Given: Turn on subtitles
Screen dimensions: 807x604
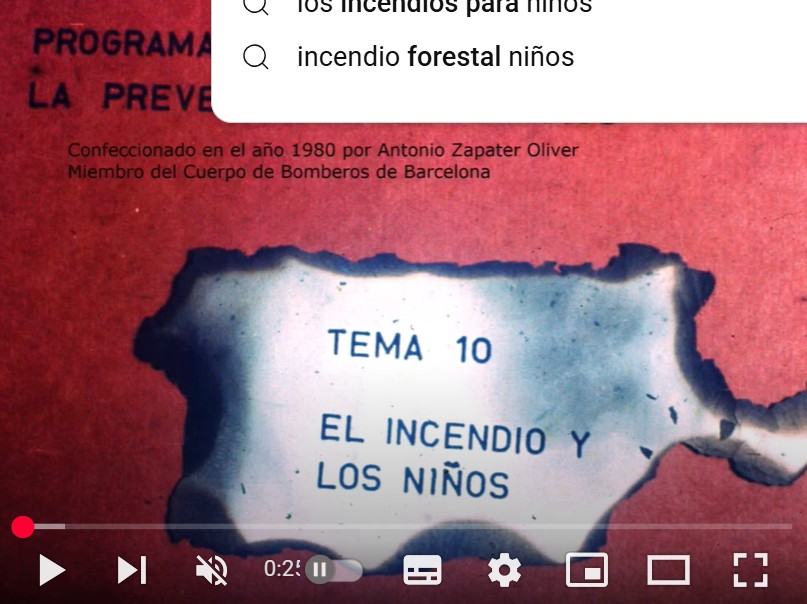Looking at the screenshot, I should (422, 570).
